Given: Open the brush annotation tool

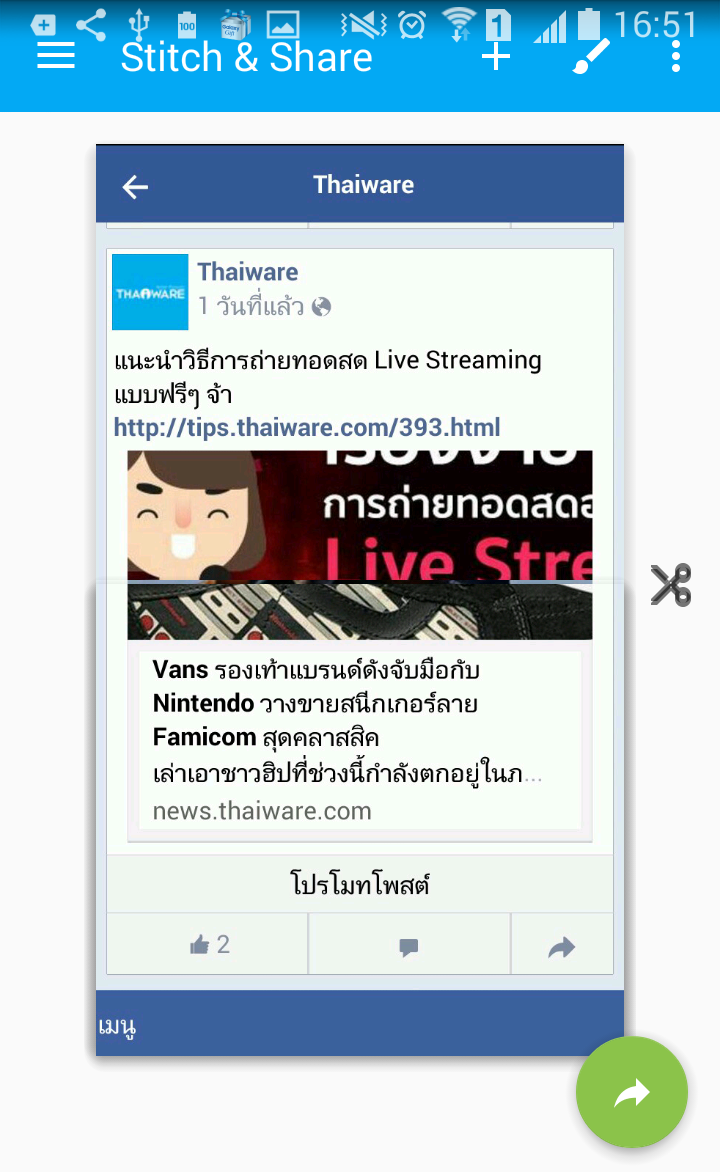Looking at the screenshot, I should (x=591, y=57).
